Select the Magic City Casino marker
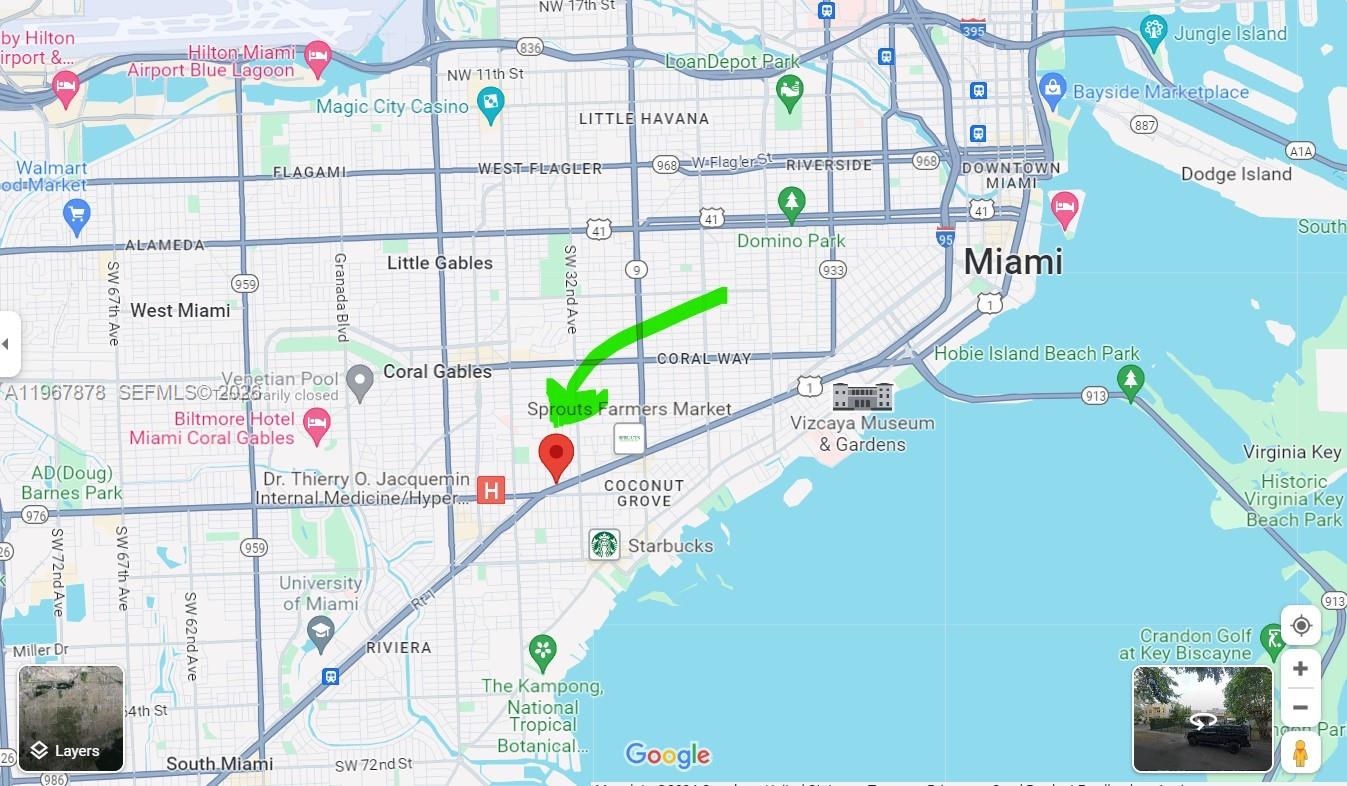1347x786 pixels. [x=490, y=105]
